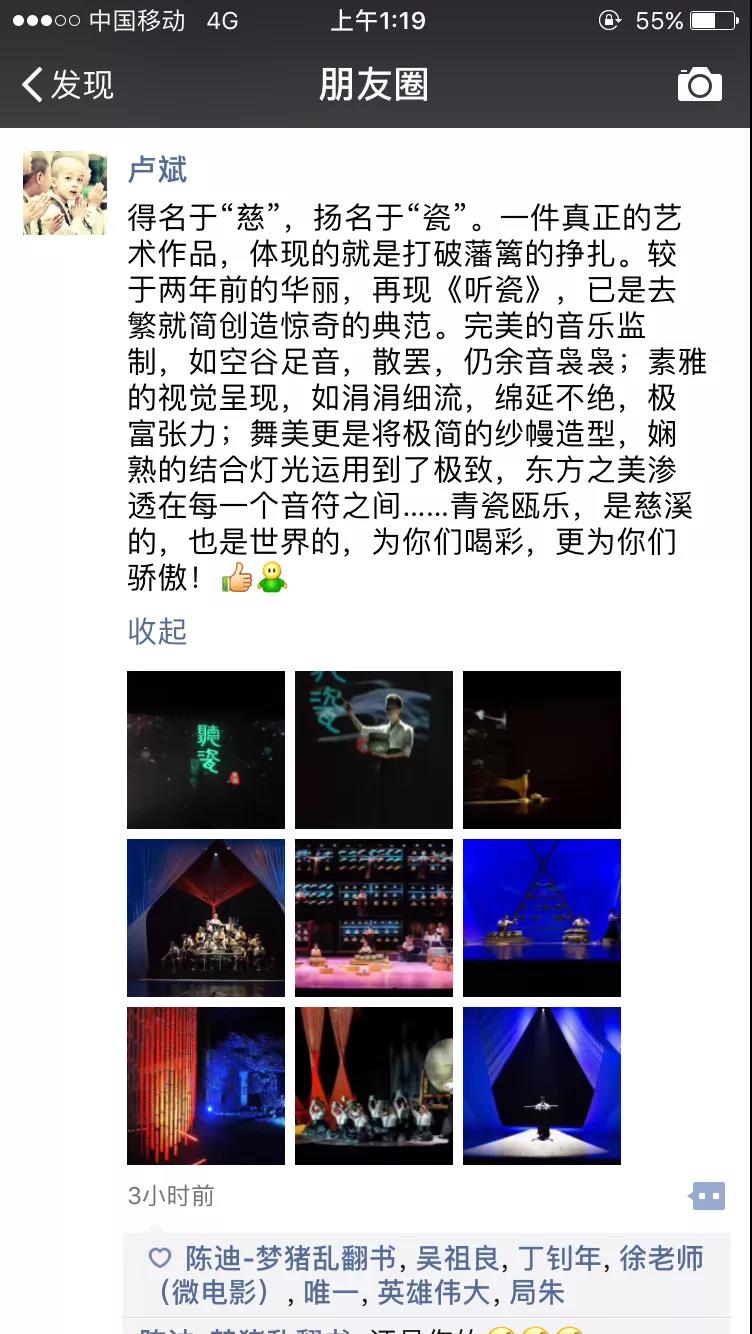
Task: Open the dark photo with golden horn
Action: click(x=542, y=750)
